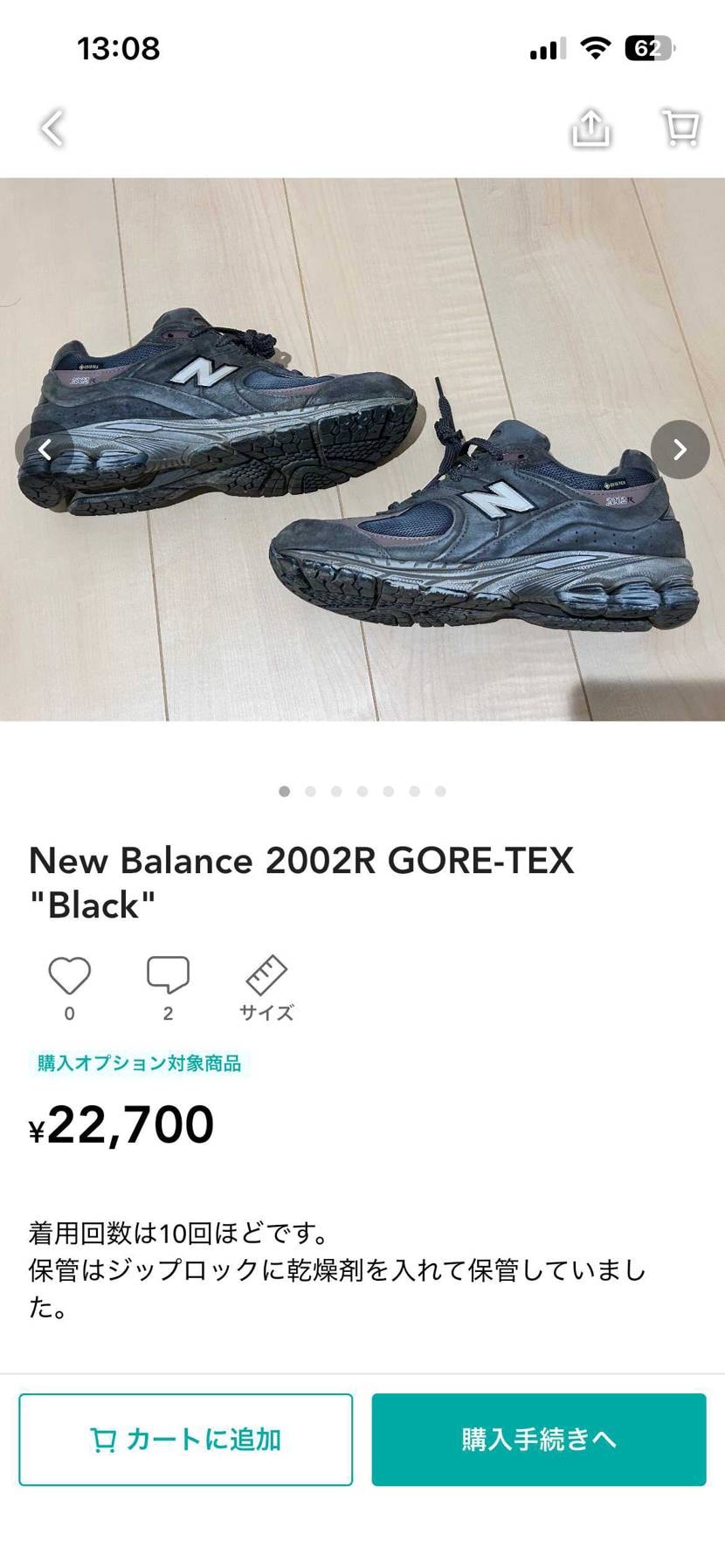Go to previous photo with left chevron
Viewport: 725px width, 1568px height.
pyautogui.click(x=45, y=450)
